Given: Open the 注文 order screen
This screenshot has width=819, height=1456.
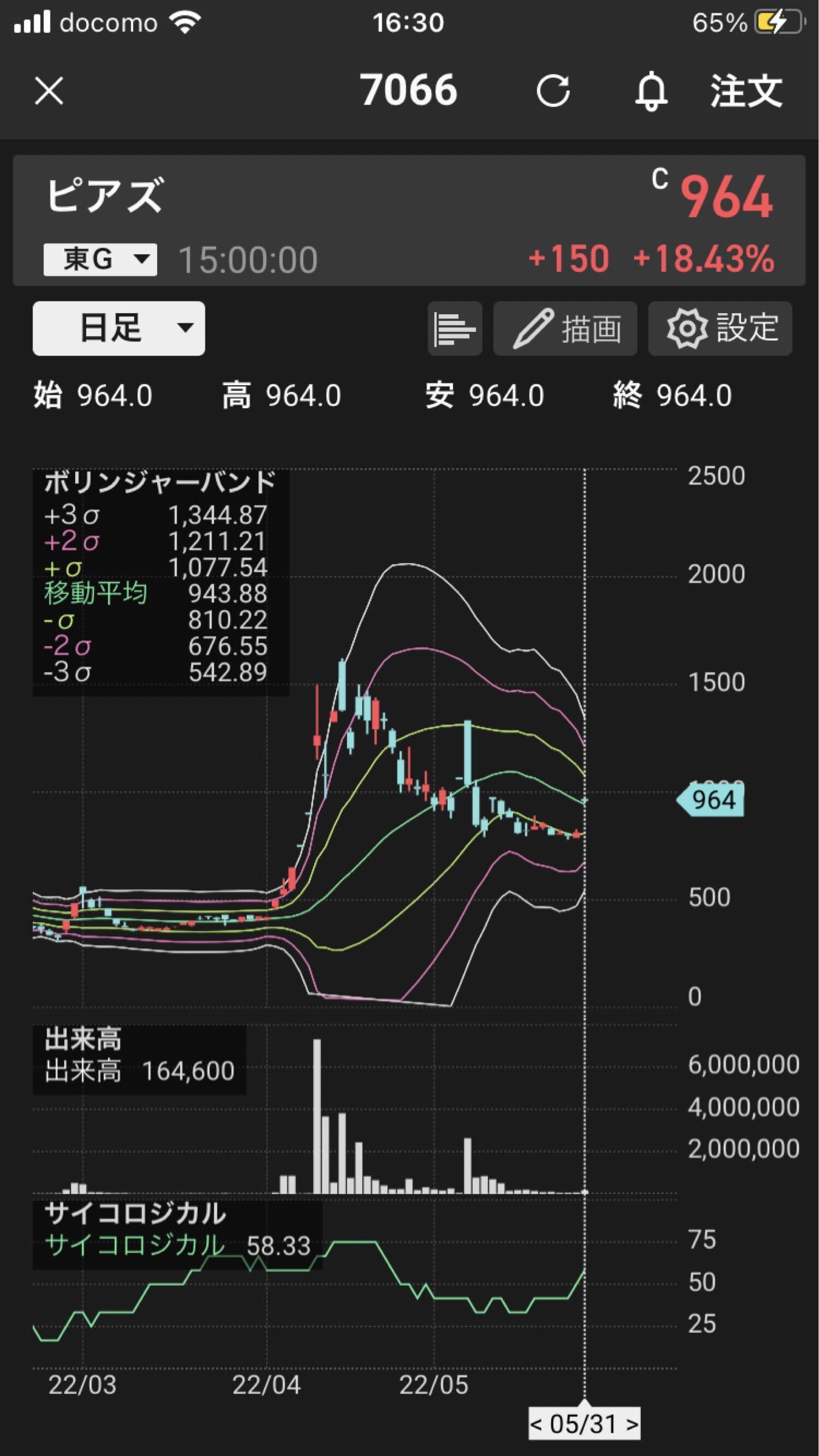Looking at the screenshot, I should tap(746, 92).
